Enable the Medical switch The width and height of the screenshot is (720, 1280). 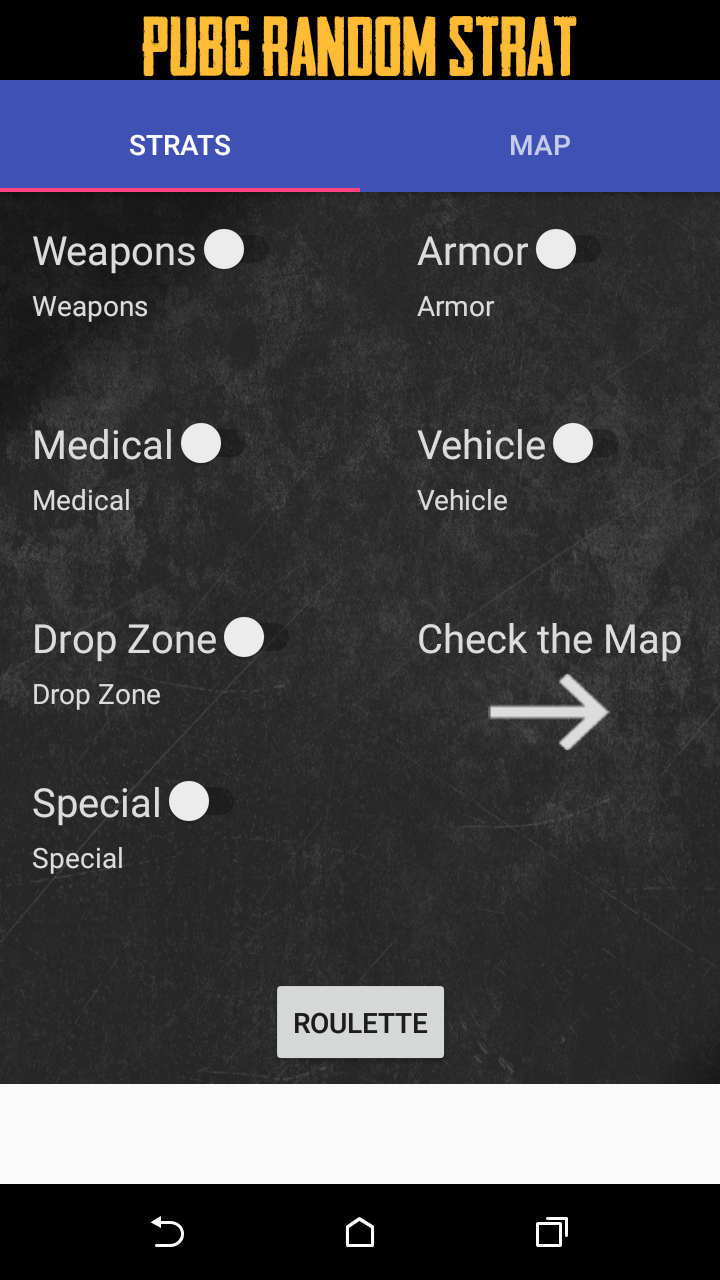pyautogui.click(x=213, y=443)
